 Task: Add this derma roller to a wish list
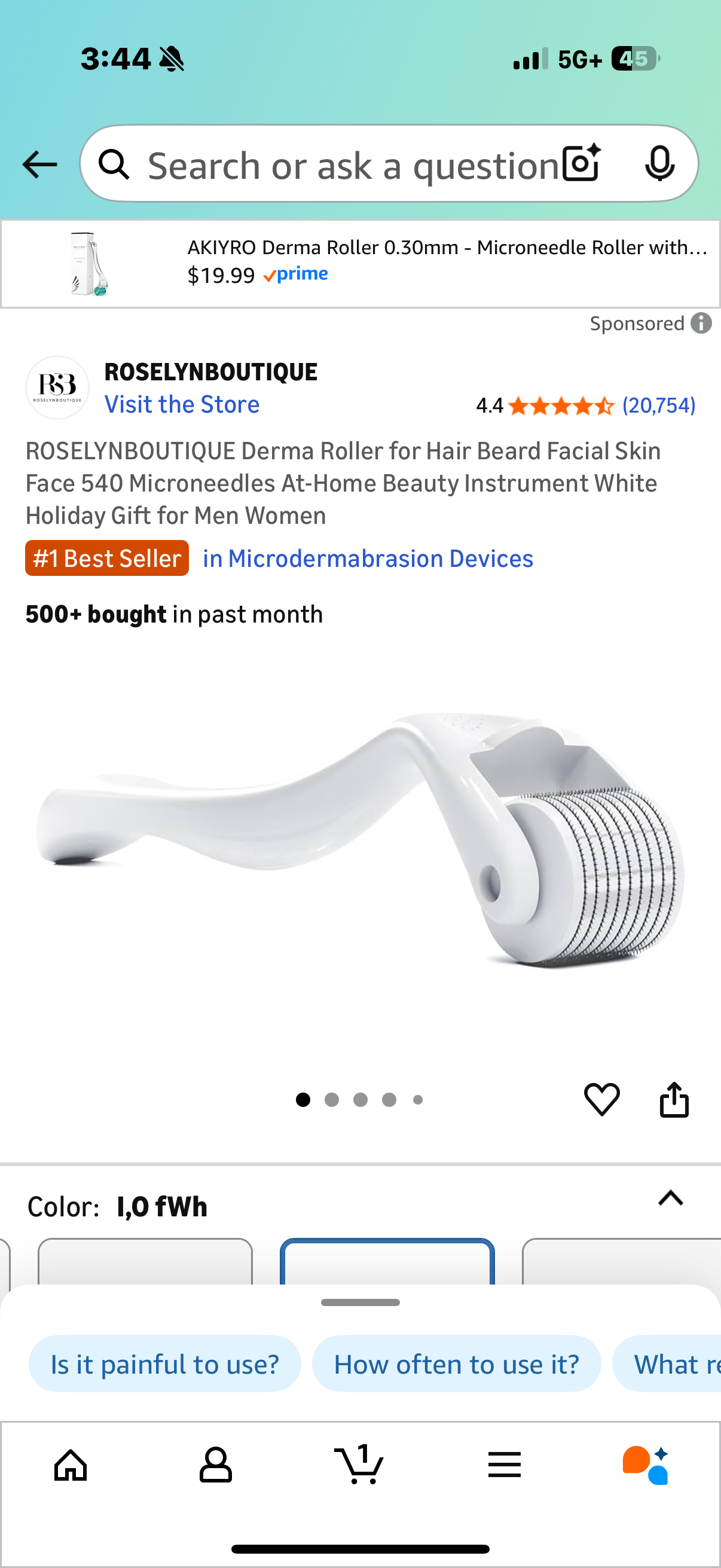(602, 1099)
